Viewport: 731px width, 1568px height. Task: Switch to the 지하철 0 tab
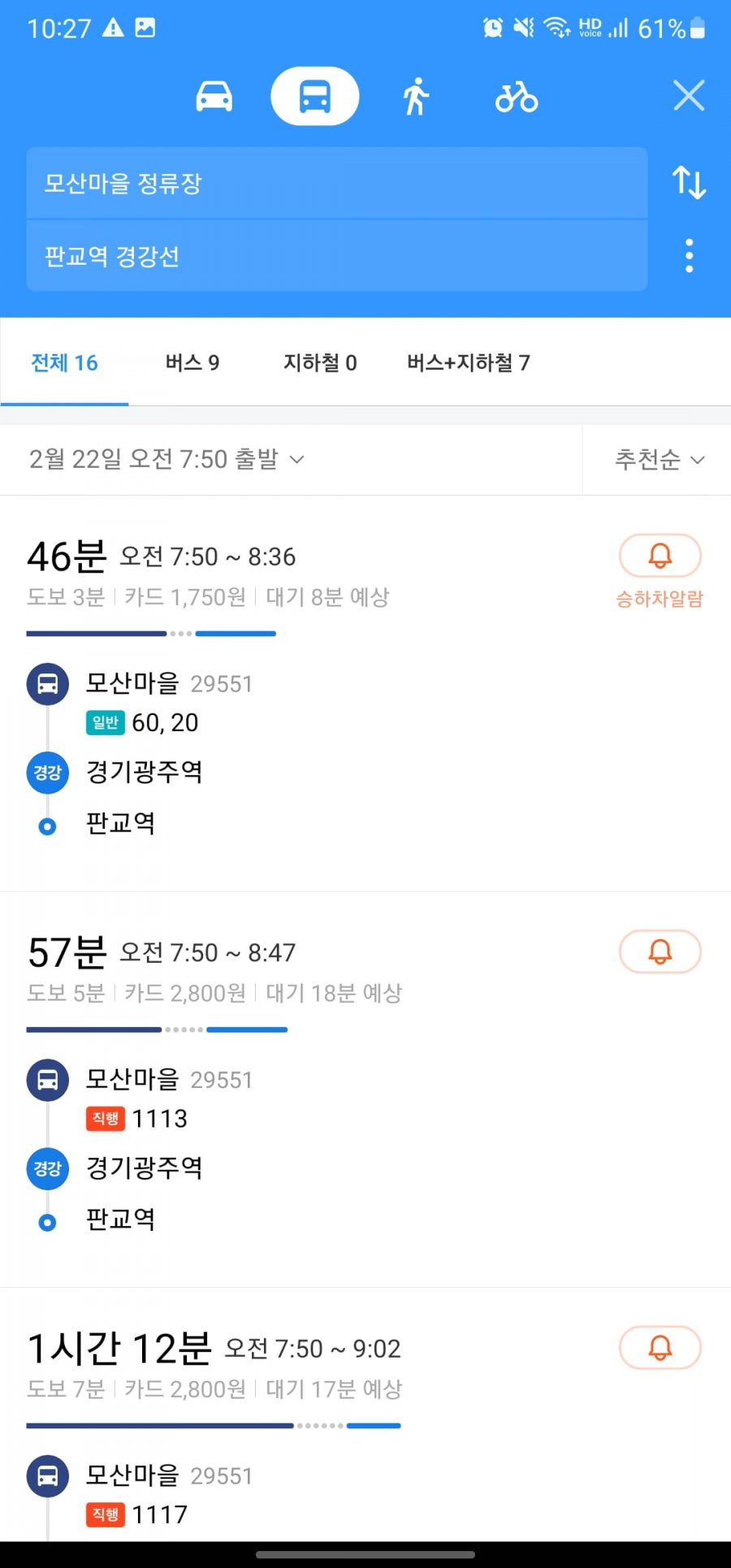[x=320, y=362]
